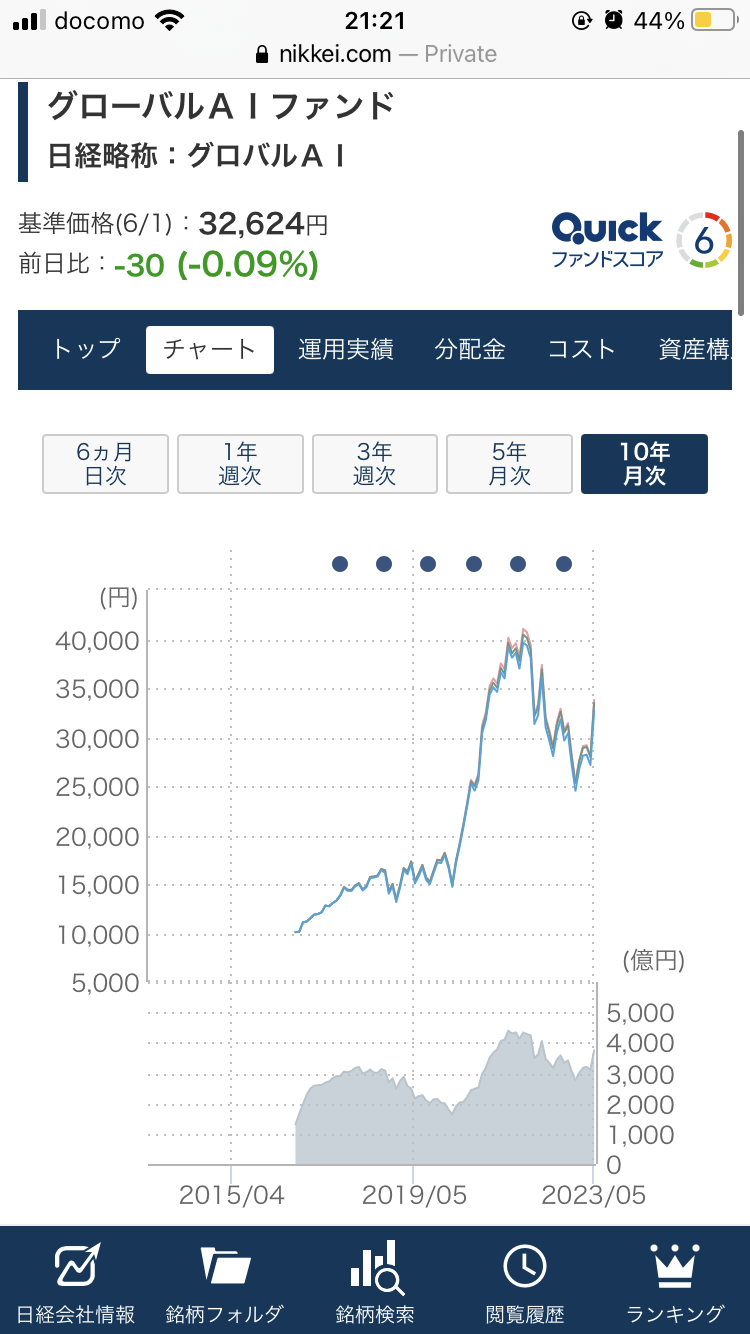
Task: Select the 分配金 tab
Action: click(470, 349)
